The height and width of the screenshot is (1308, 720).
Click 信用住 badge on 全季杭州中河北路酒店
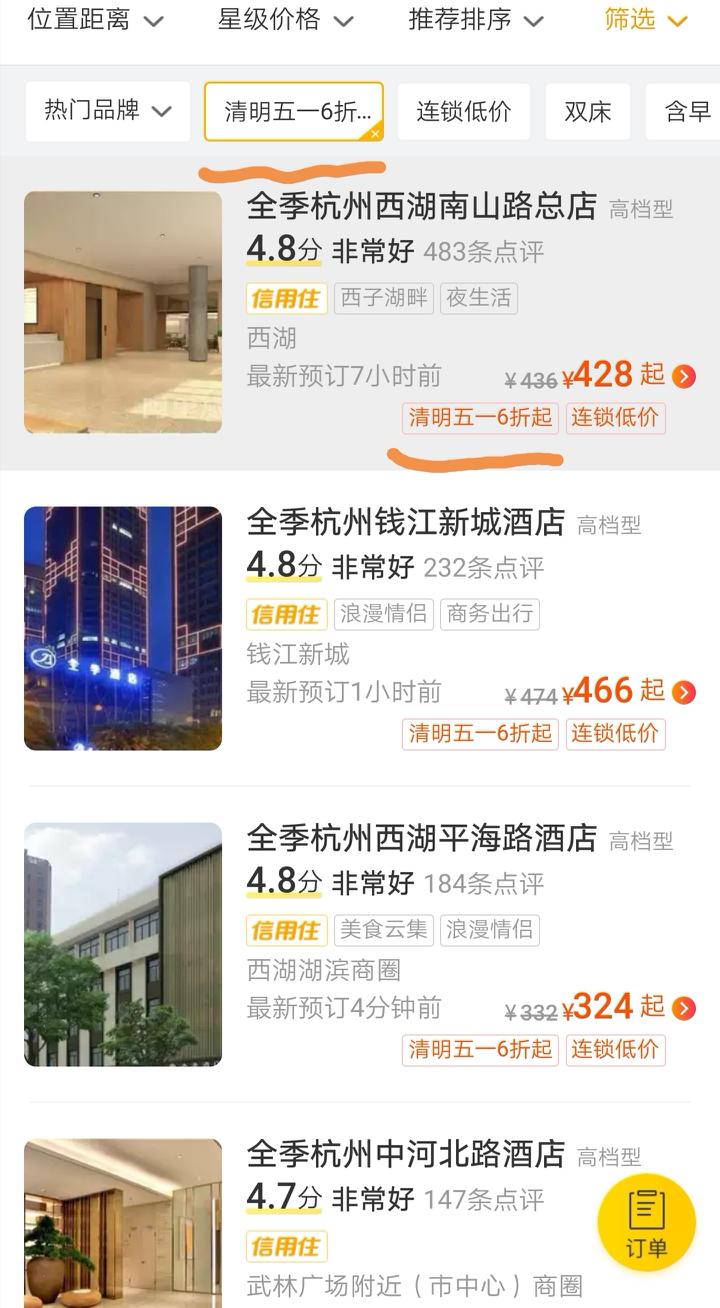click(x=285, y=1246)
